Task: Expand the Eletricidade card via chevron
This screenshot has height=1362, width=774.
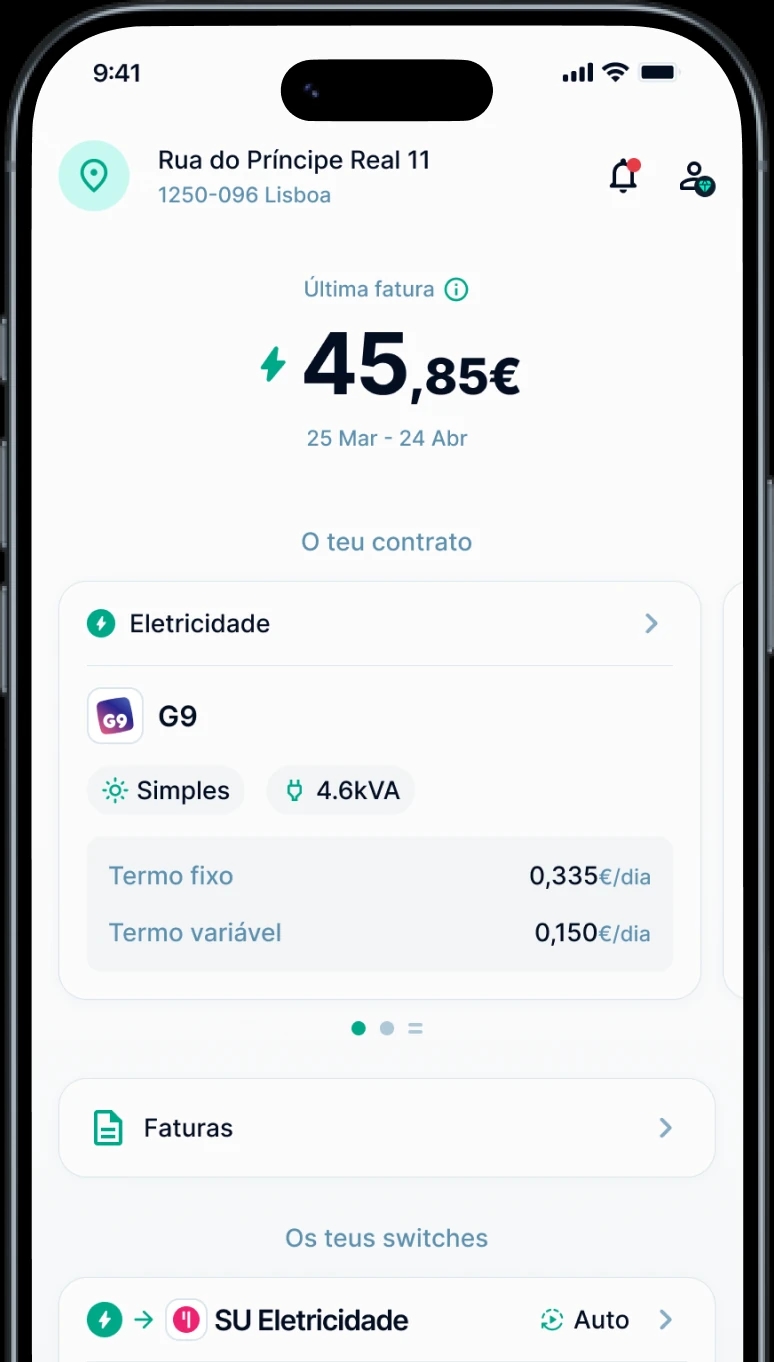Action: 651,623
